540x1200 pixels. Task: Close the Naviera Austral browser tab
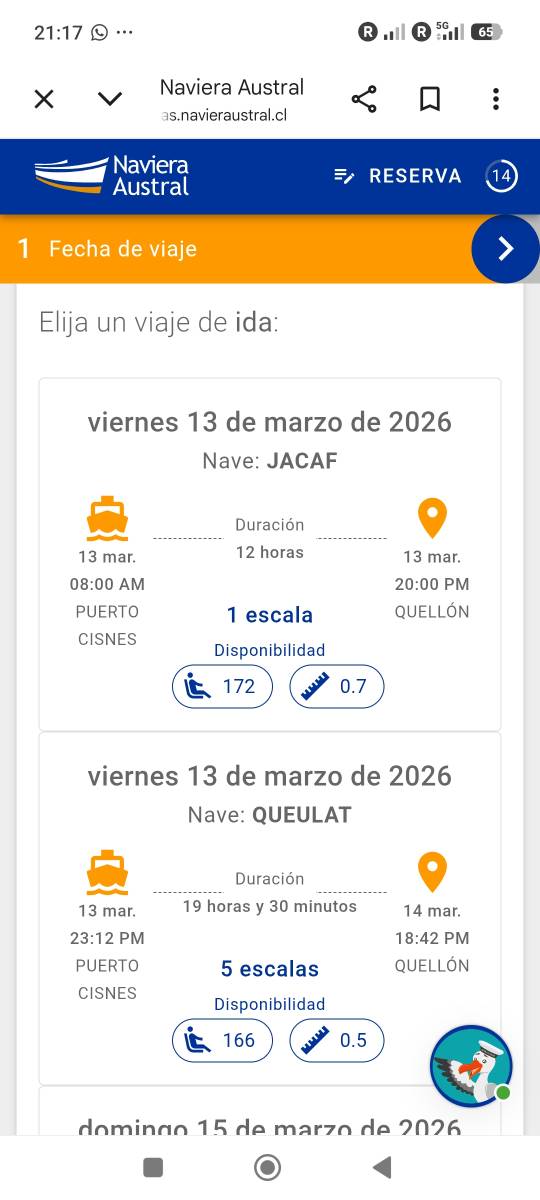[44, 99]
